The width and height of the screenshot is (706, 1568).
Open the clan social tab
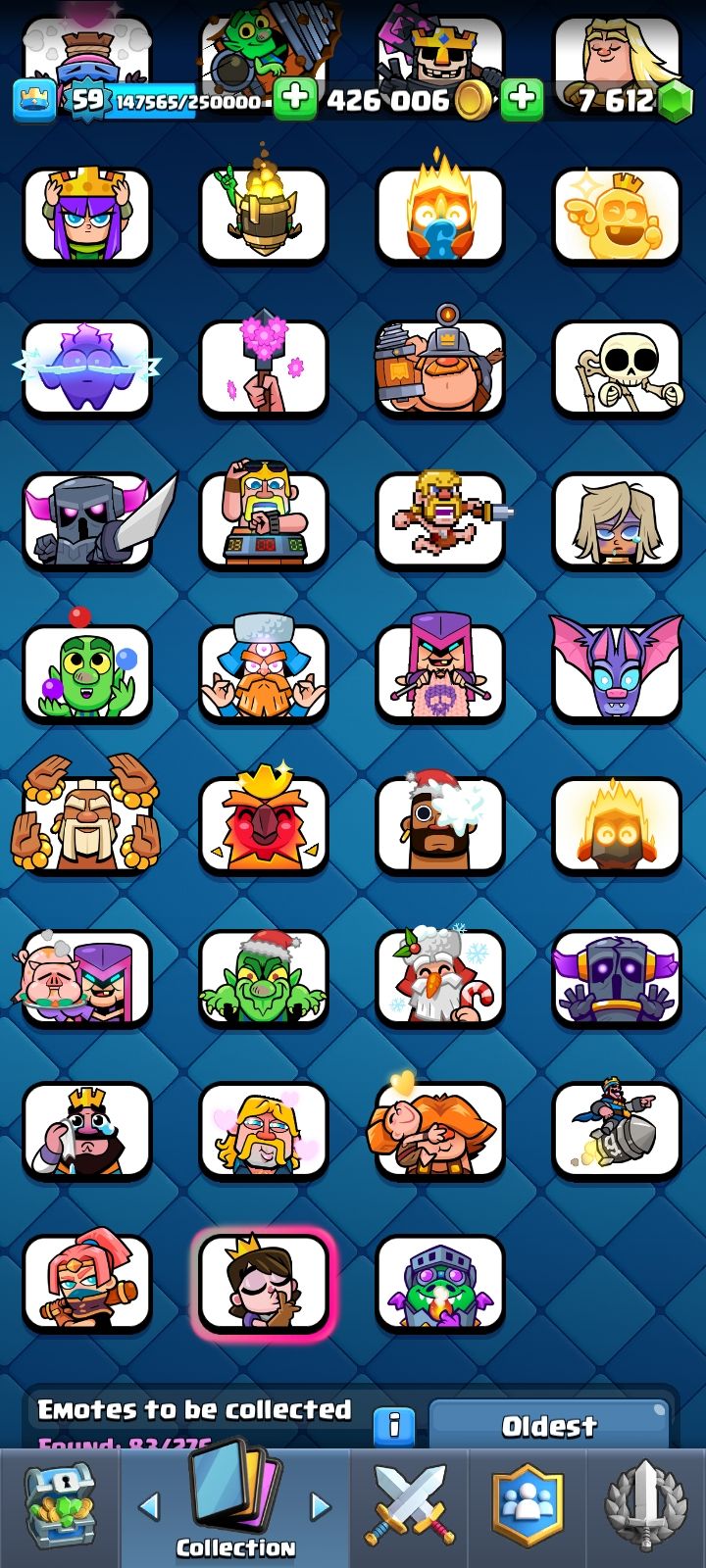(x=528, y=1507)
